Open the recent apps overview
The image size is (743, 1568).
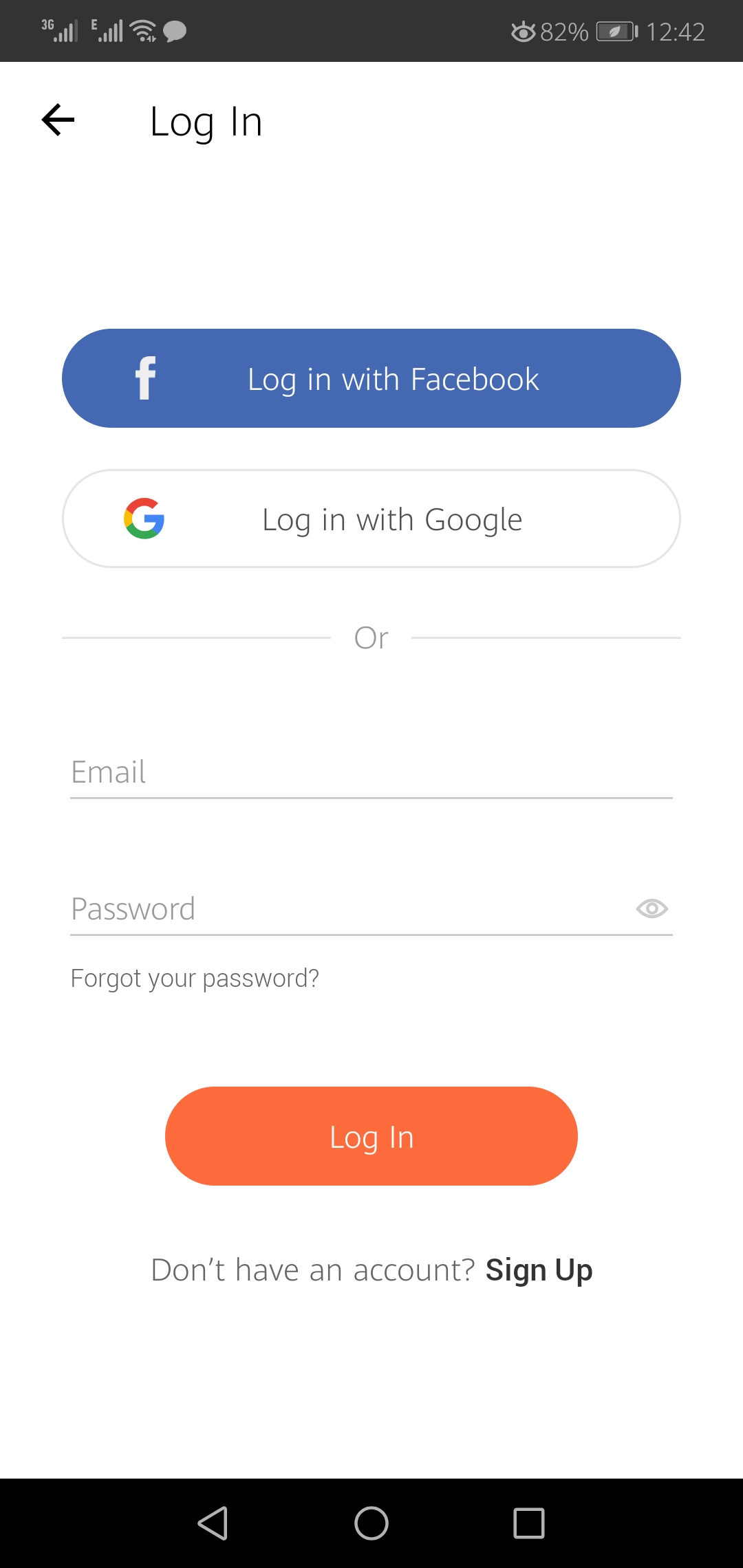[529, 1523]
